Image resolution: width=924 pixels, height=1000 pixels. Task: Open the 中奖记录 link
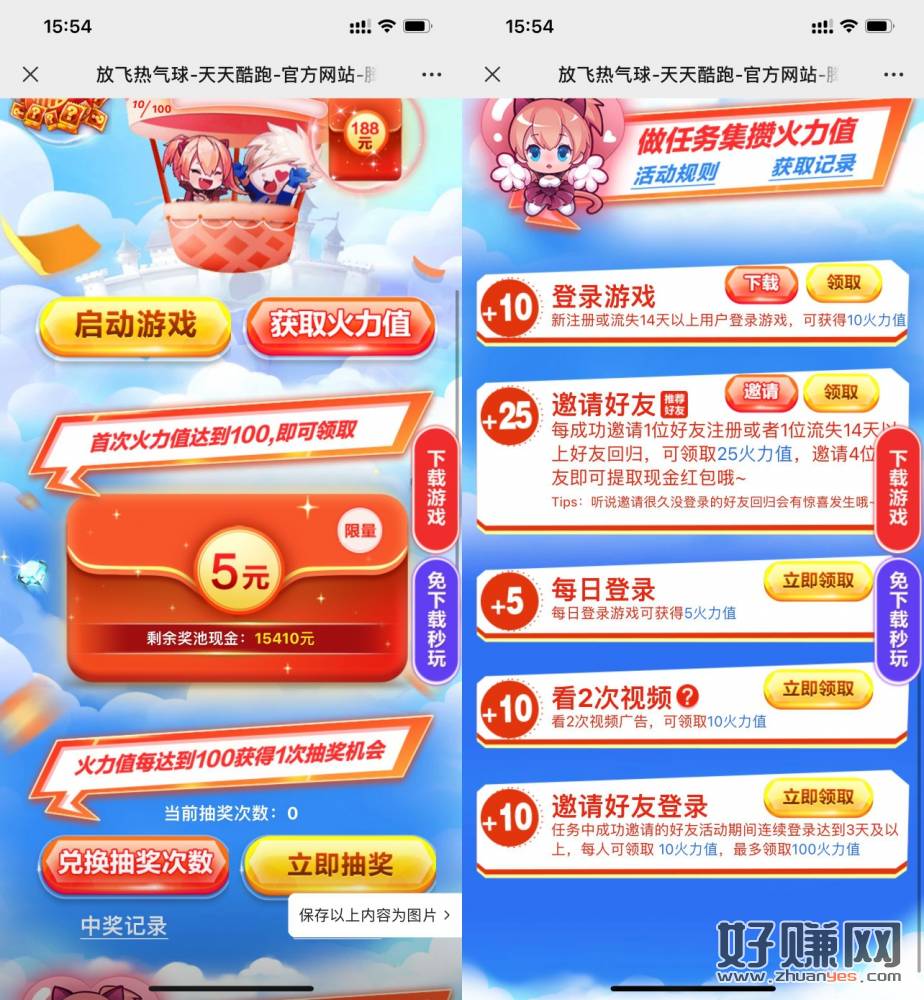(123, 926)
